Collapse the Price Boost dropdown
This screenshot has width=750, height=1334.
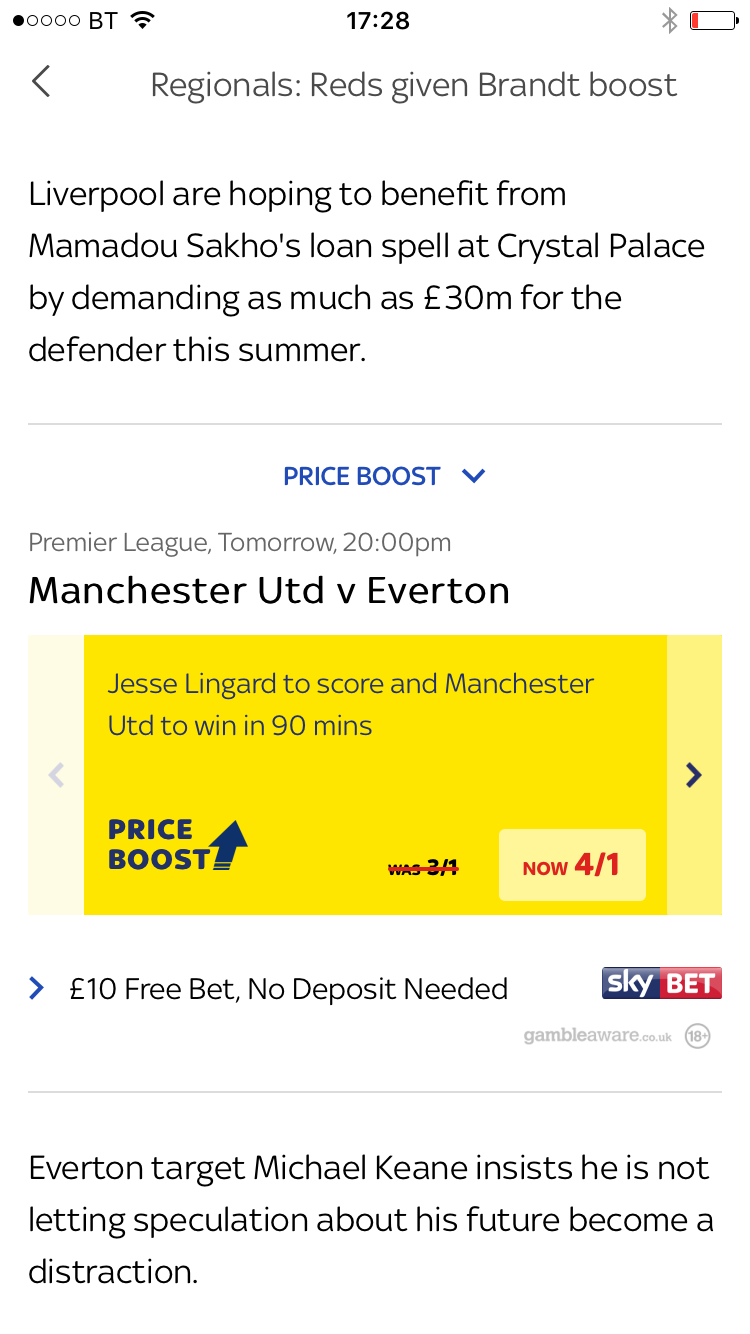point(384,476)
